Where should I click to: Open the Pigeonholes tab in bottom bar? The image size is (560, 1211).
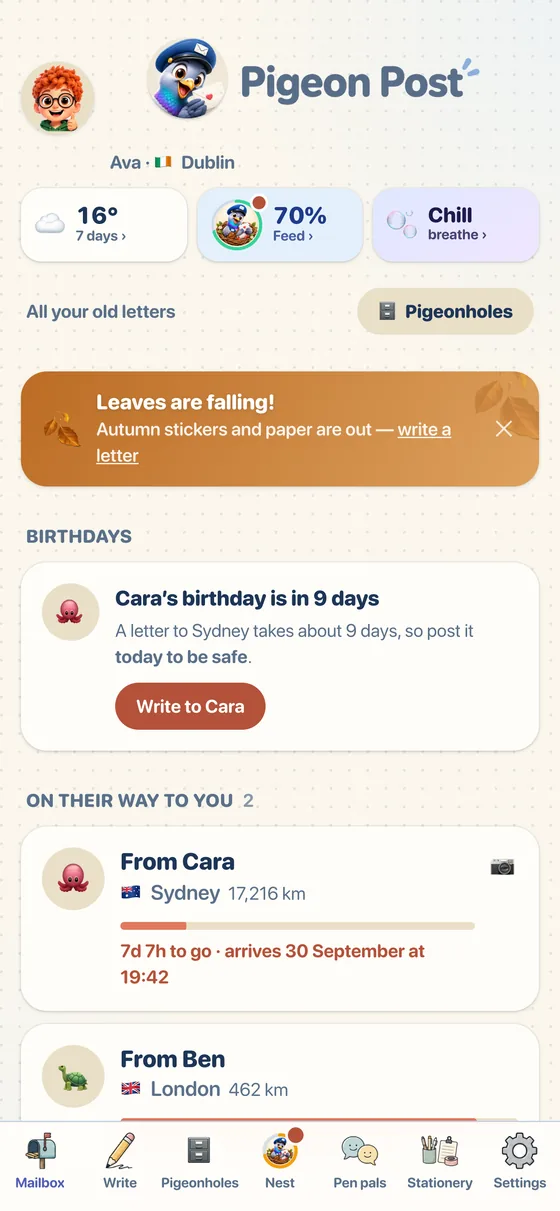tap(200, 1162)
